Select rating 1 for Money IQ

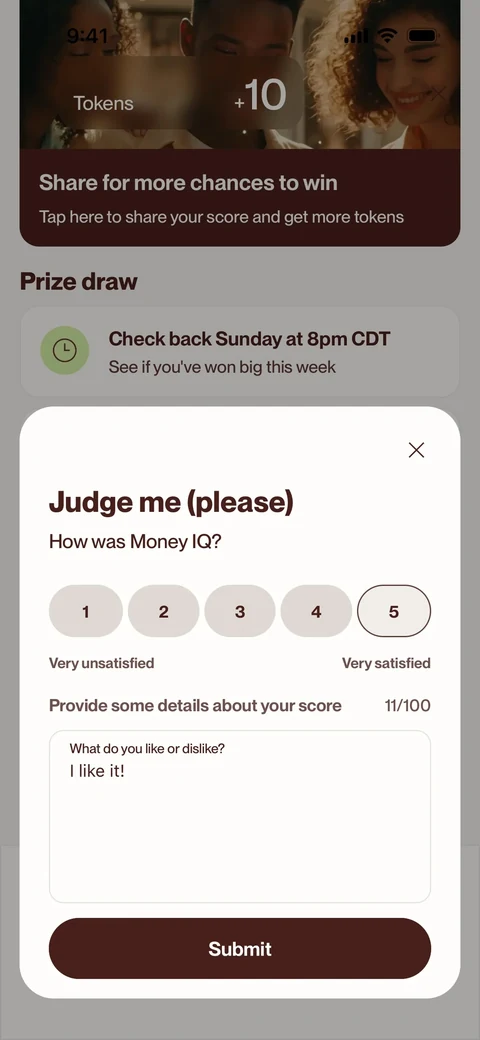tap(86, 611)
